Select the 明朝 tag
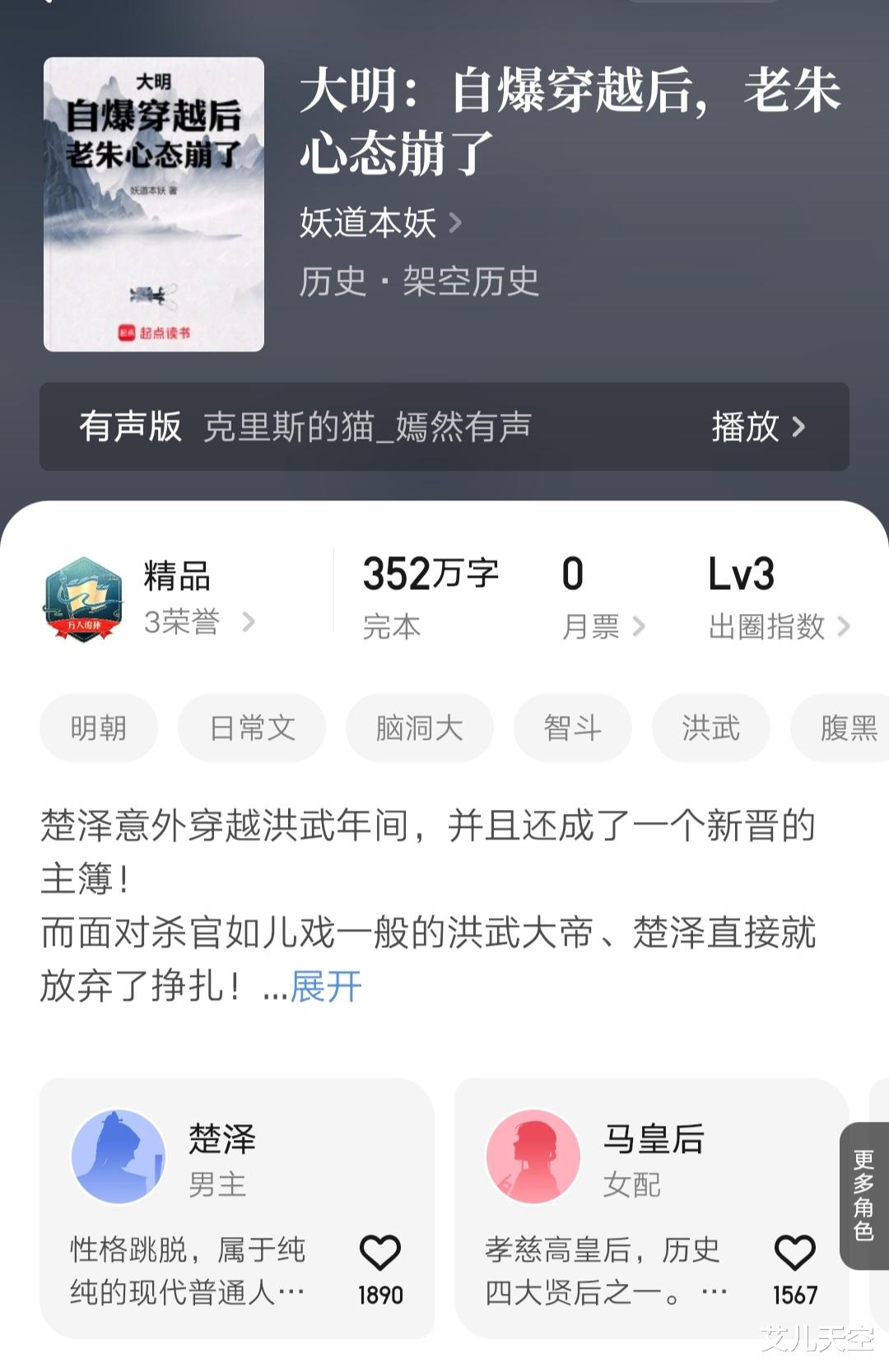This screenshot has width=889, height=1372. pos(98,728)
